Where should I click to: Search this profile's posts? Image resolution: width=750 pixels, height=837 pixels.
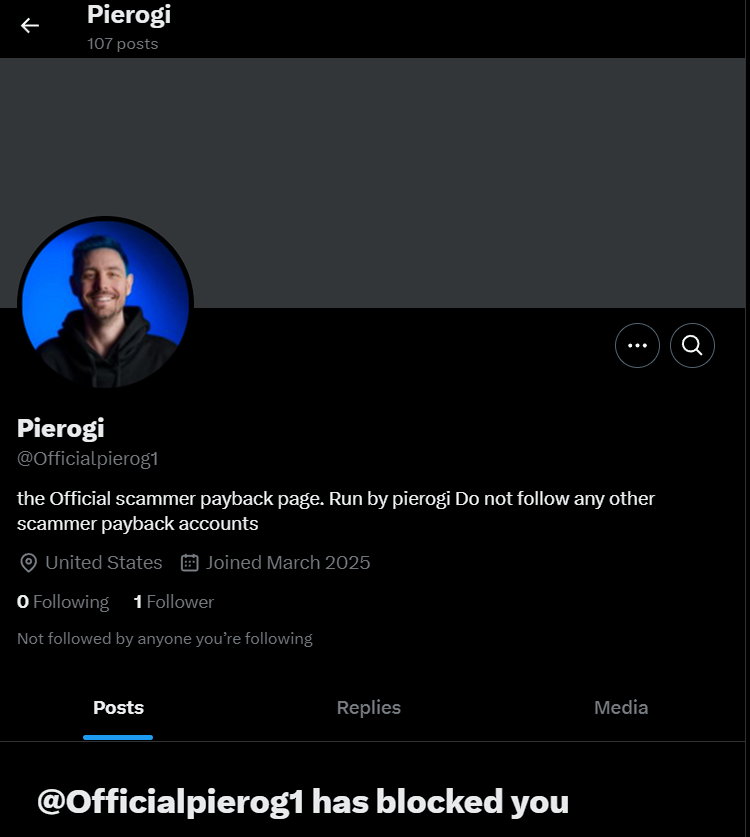pos(692,346)
